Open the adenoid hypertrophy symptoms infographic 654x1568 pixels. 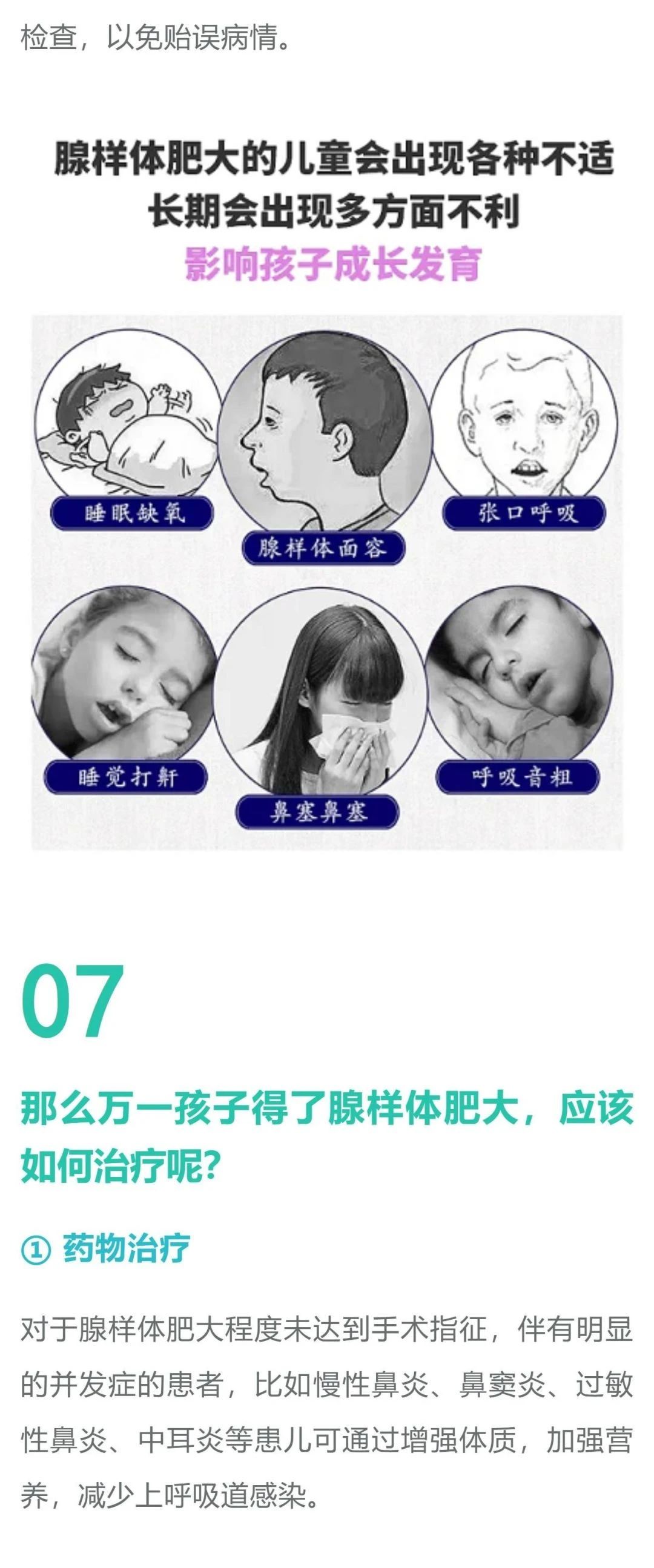[327, 581]
